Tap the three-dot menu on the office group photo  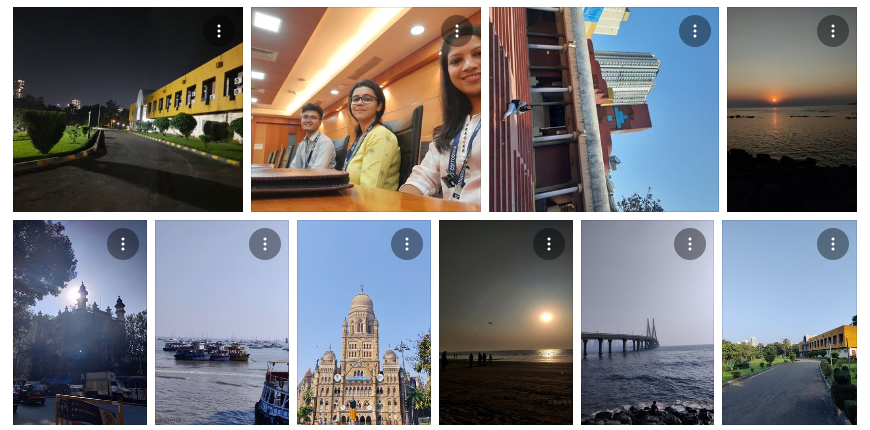tap(457, 31)
